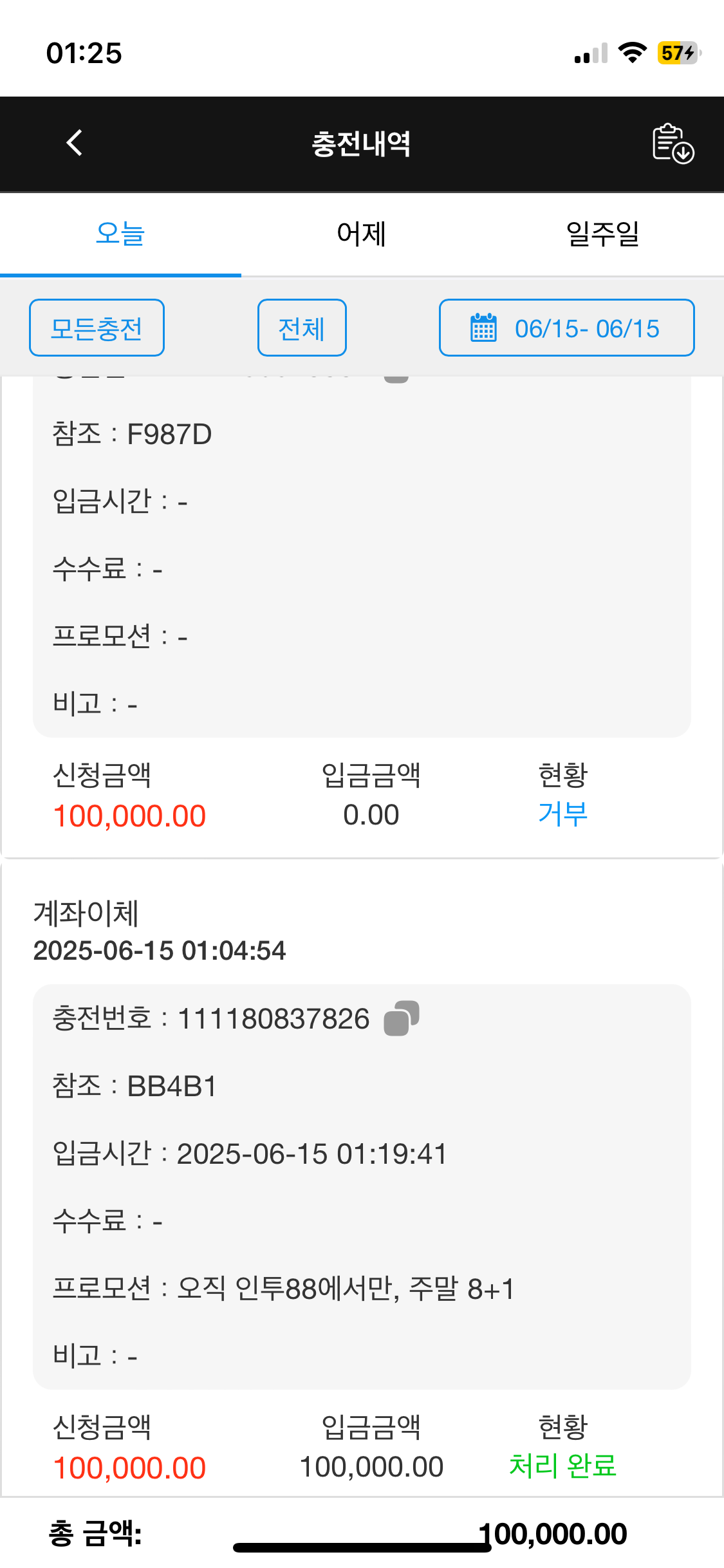Copy the 충전번호 111180837826

pos(401,1018)
